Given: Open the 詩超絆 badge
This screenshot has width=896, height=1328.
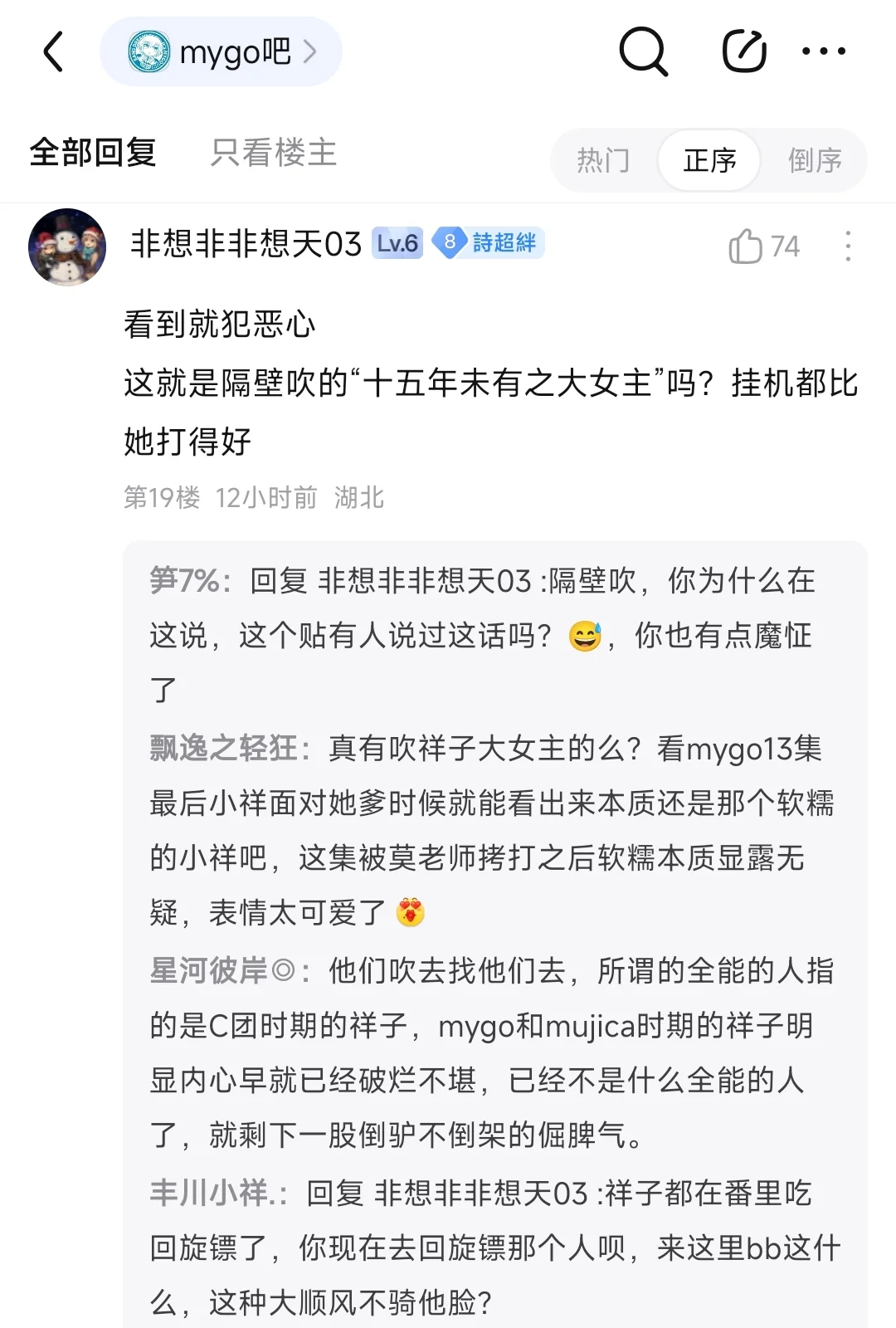Looking at the screenshot, I should 489,243.
